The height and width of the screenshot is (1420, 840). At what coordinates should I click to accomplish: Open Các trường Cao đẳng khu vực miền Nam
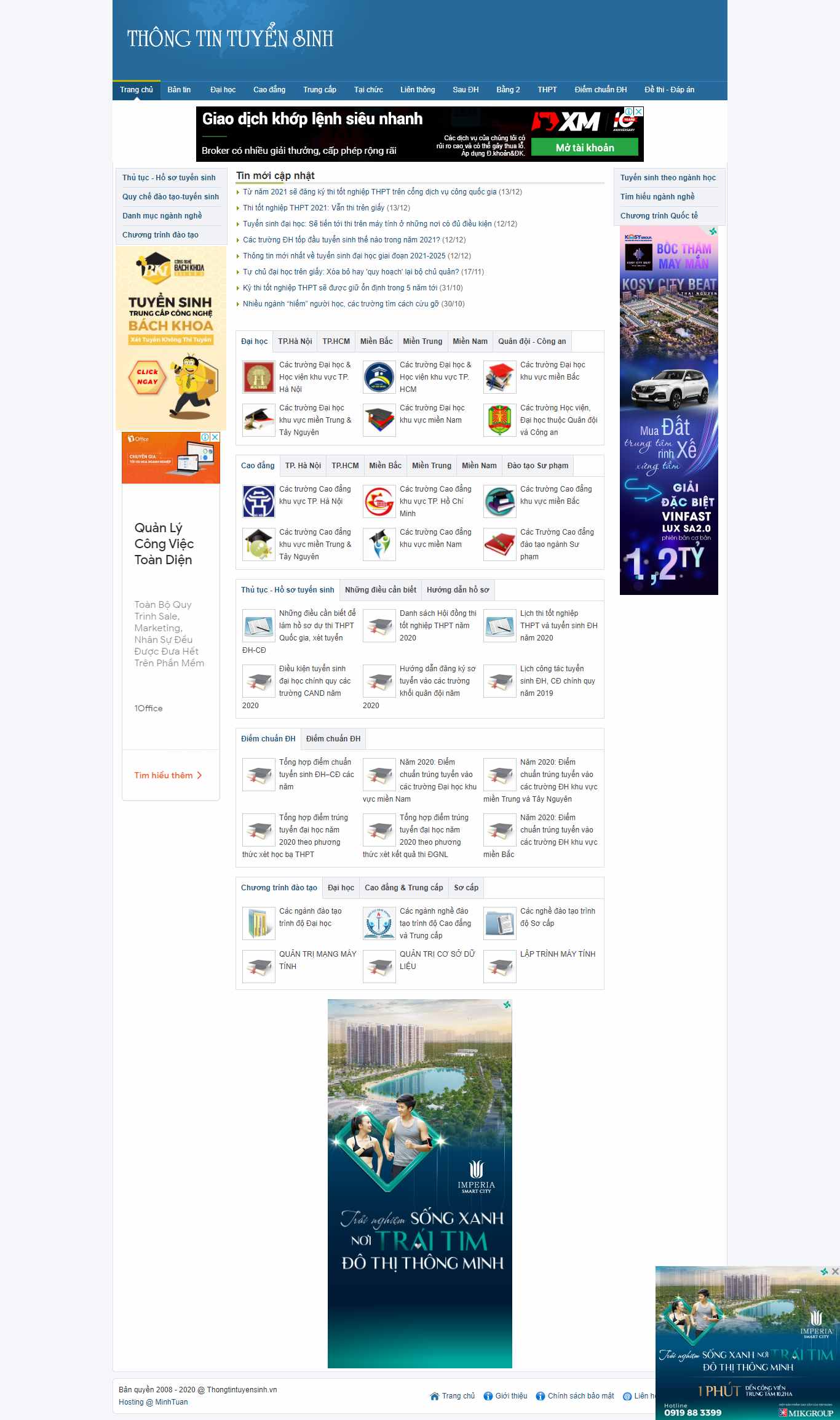(435, 538)
